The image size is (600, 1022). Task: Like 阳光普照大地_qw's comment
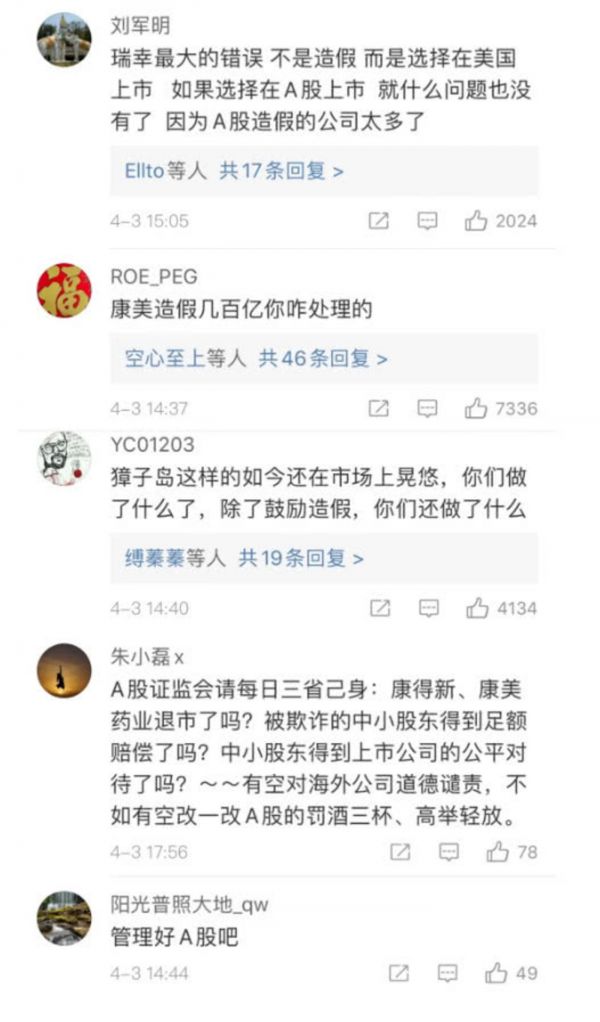[496, 972]
